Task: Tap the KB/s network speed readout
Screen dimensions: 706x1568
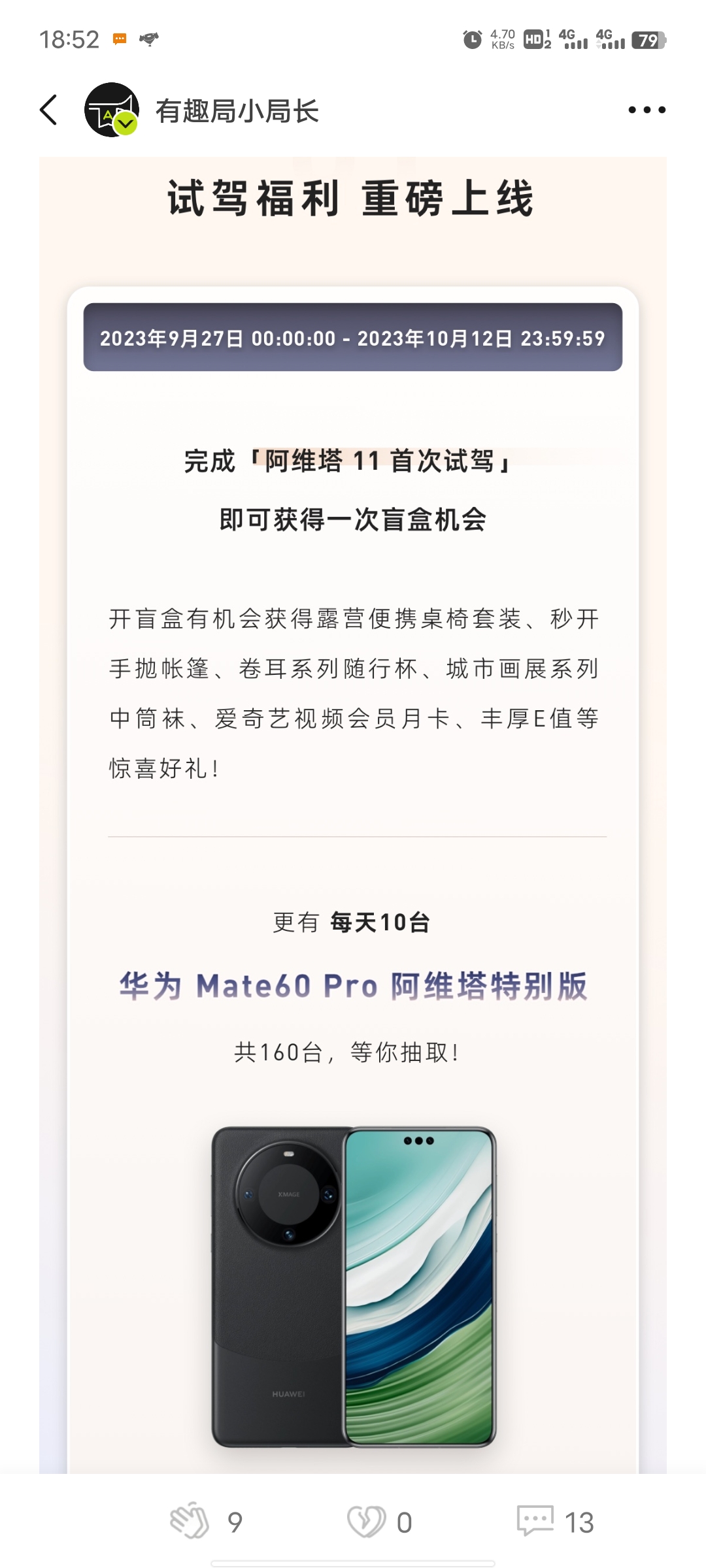Action: (x=502, y=40)
